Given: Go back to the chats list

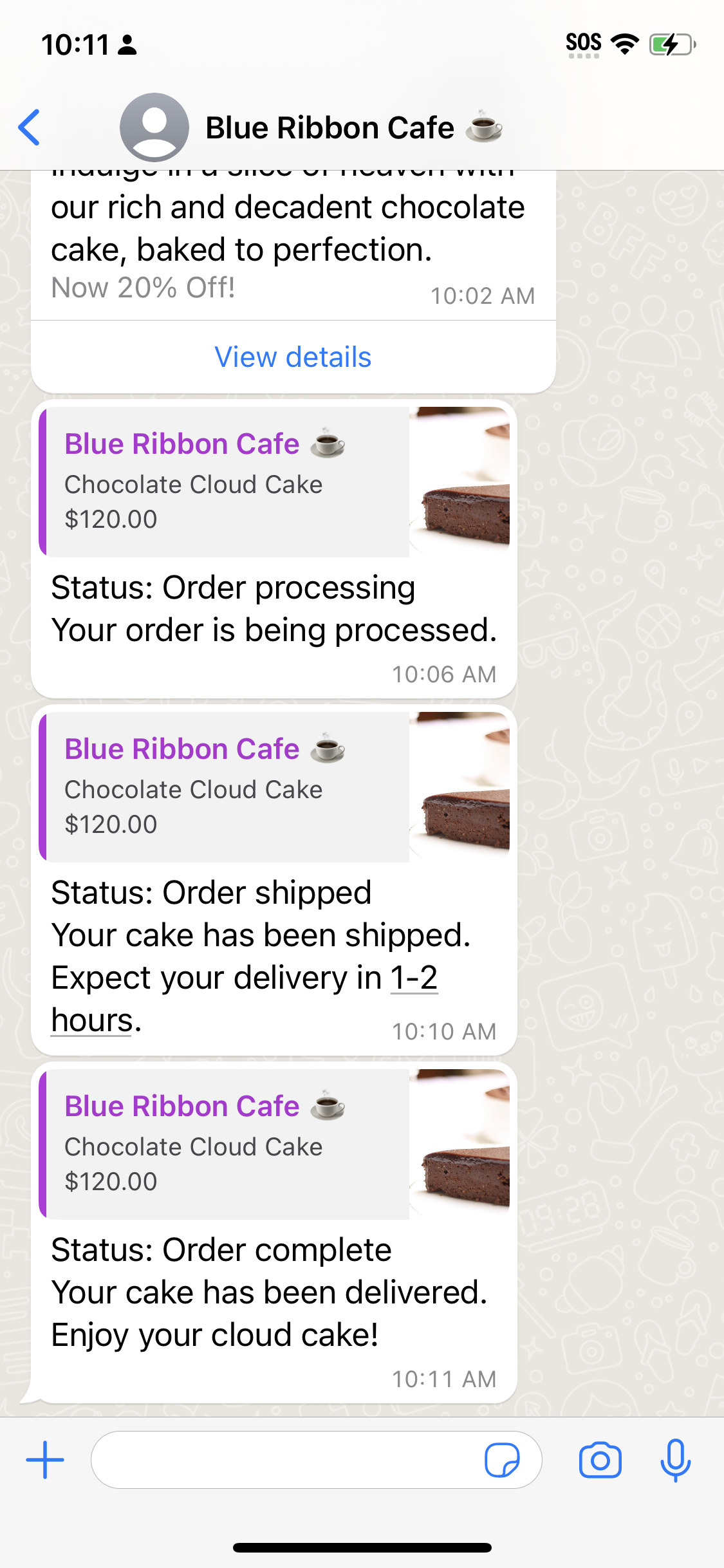Looking at the screenshot, I should 30,127.
